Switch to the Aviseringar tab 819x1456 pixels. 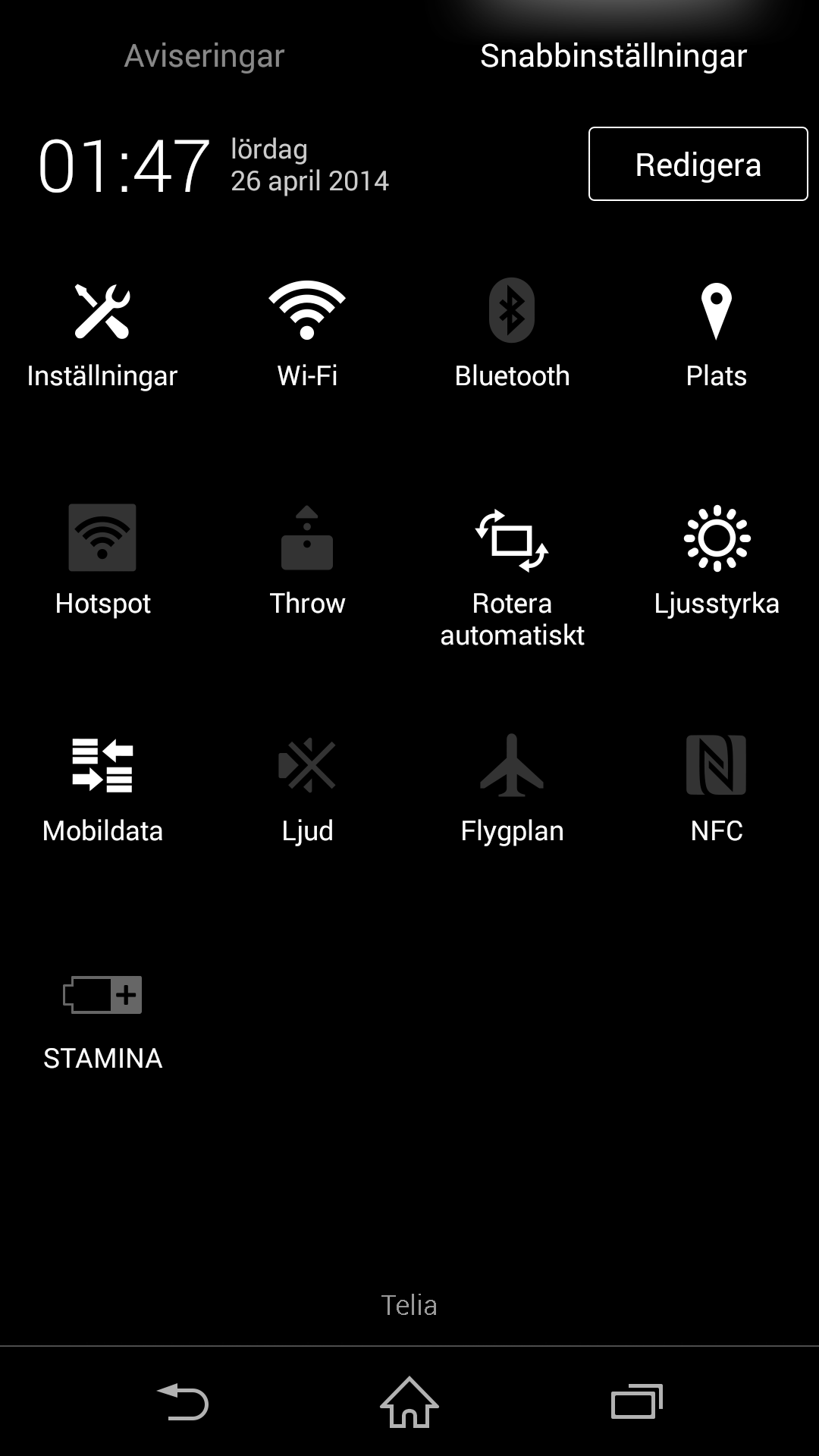pyautogui.click(x=204, y=56)
